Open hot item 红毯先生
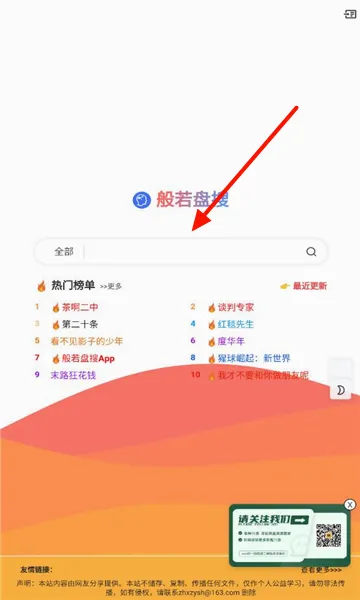 pyautogui.click(x=236, y=324)
